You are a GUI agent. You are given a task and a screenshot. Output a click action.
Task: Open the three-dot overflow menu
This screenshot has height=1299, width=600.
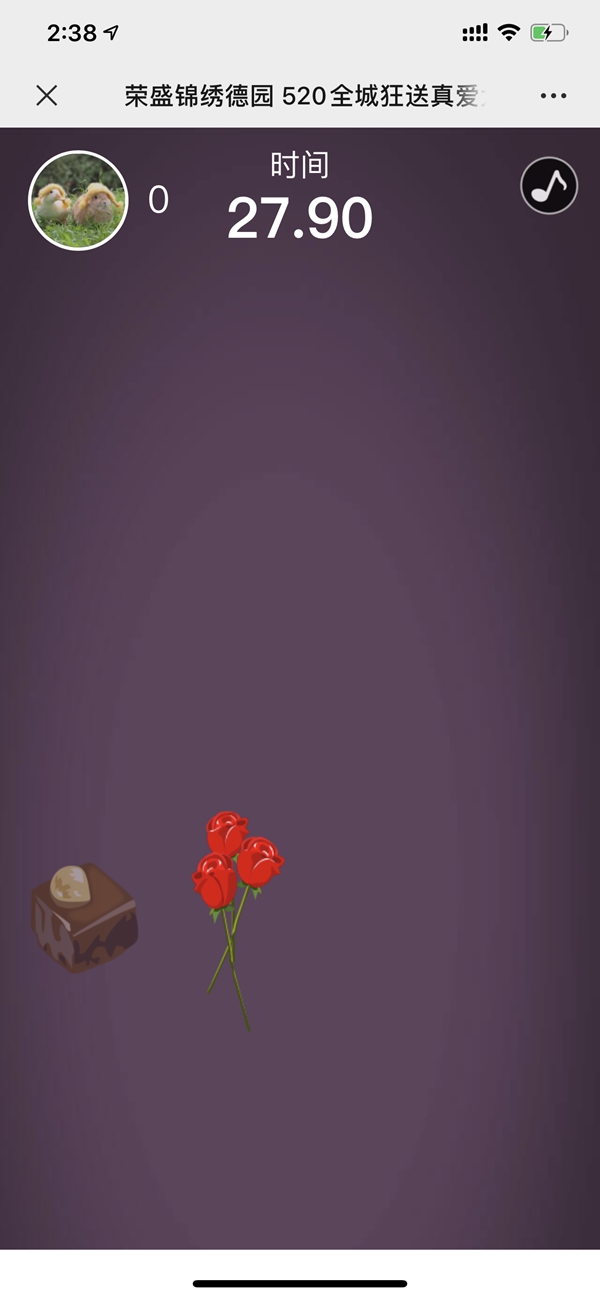[x=553, y=96]
